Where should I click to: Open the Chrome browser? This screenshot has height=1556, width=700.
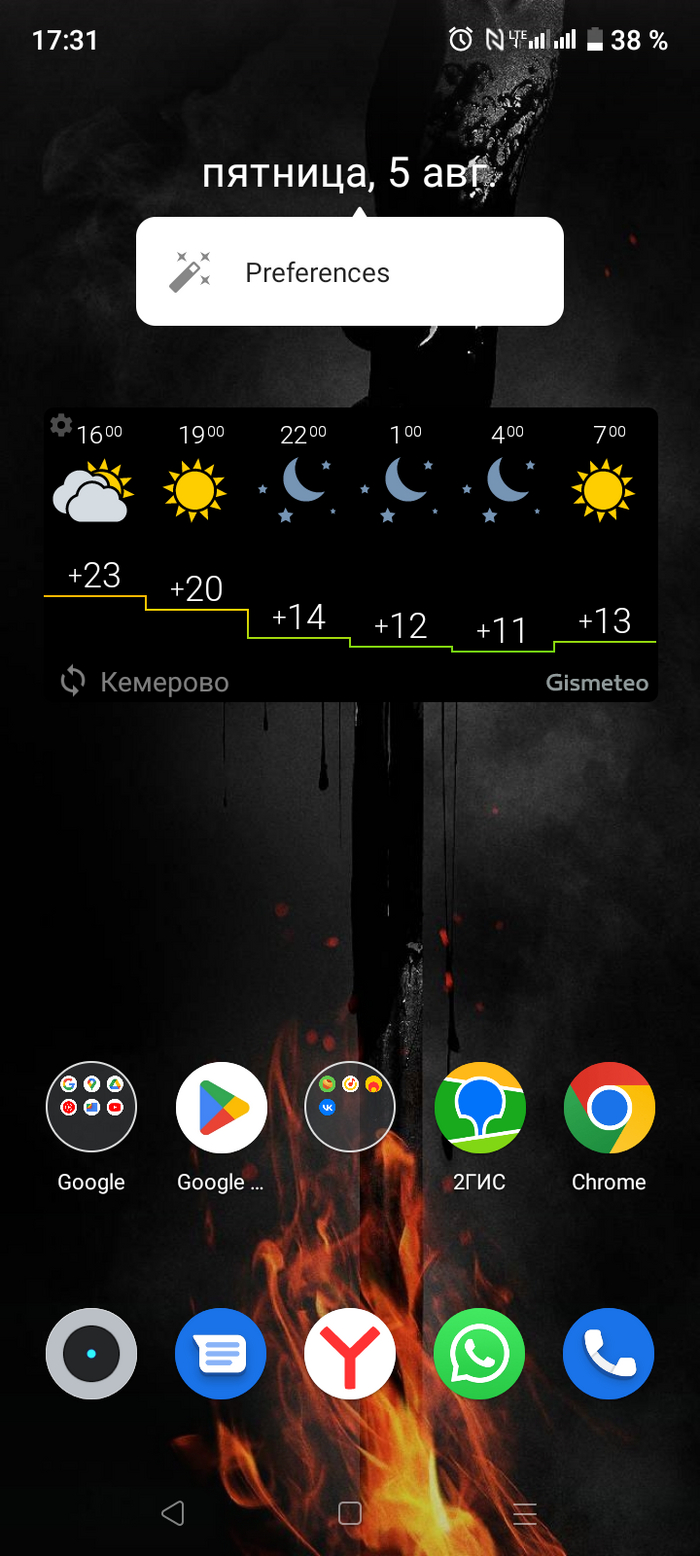click(x=609, y=1108)
